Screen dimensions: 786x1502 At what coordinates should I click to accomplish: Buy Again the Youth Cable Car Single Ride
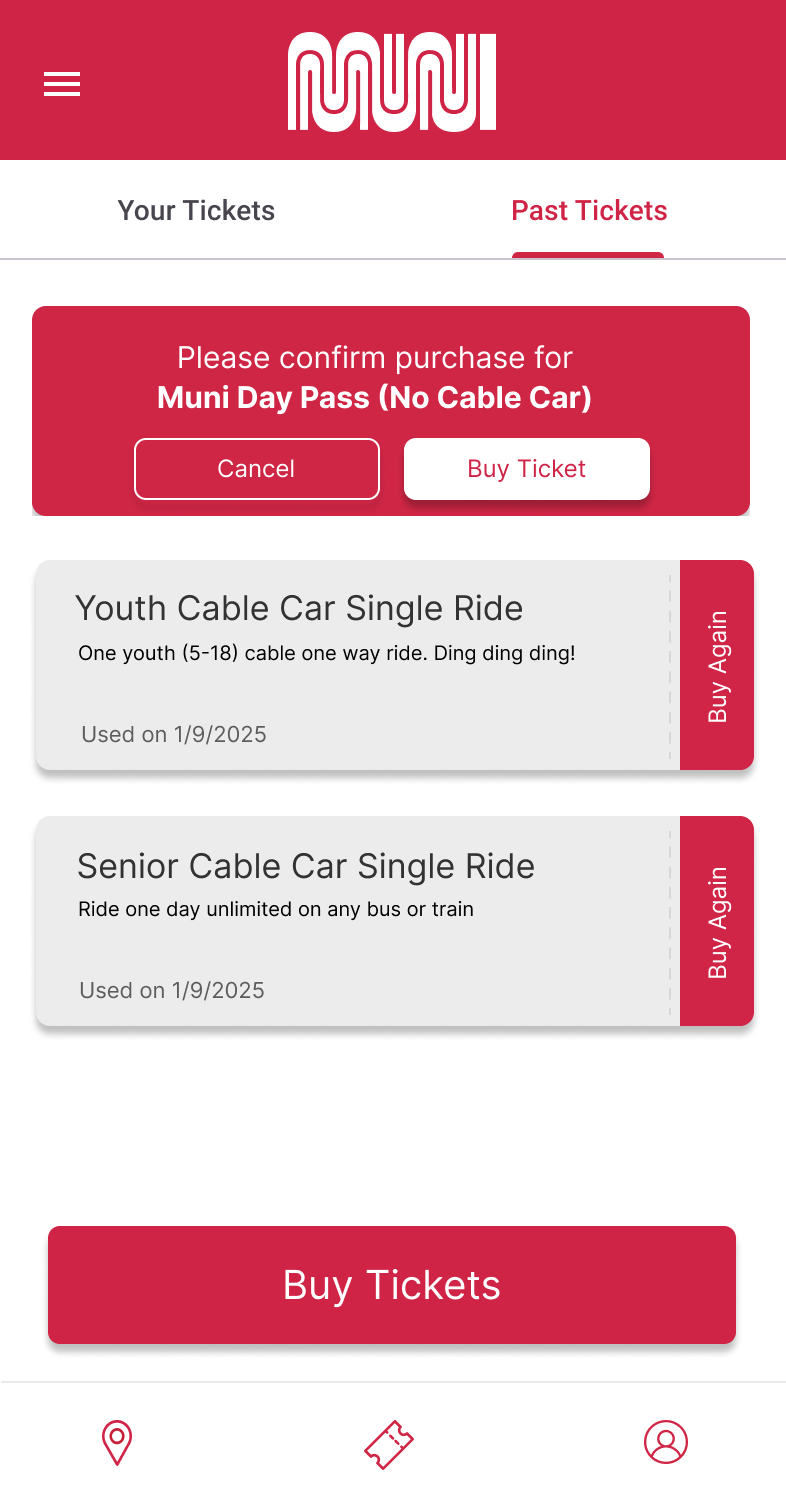(717, 665)
